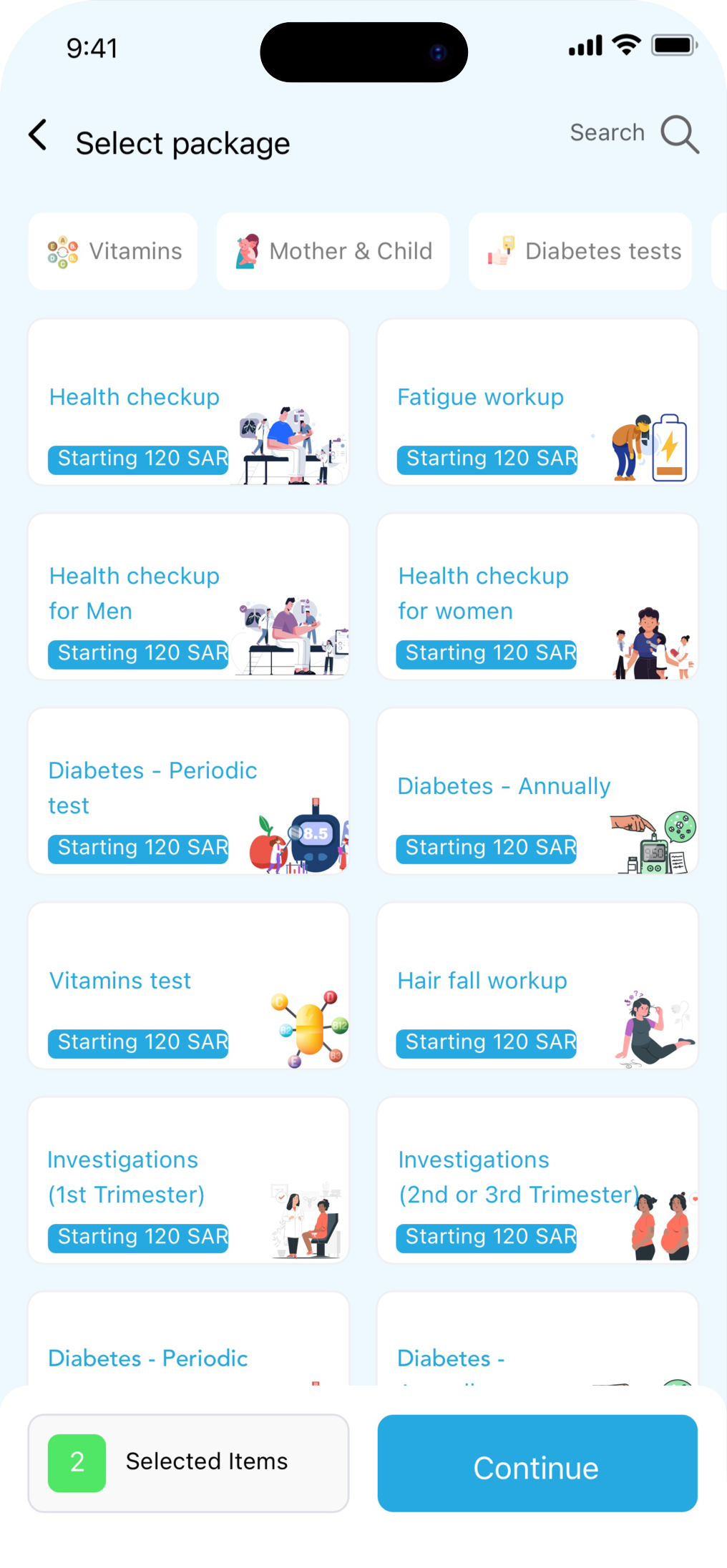The height and width of the screenshot is (1568, 727).
Task: Select the Mother & Child chip
Action: [x=333, y=251]
